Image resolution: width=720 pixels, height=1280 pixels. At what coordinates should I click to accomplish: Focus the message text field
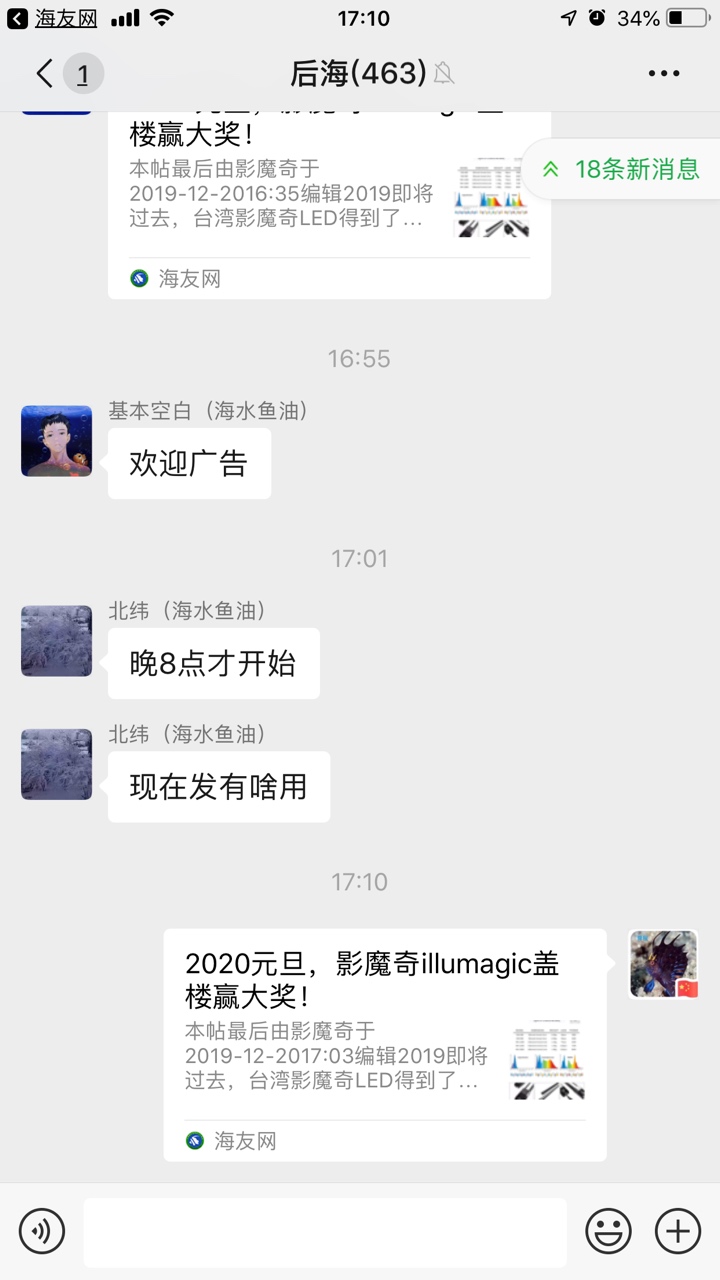tap(324, 1232)
